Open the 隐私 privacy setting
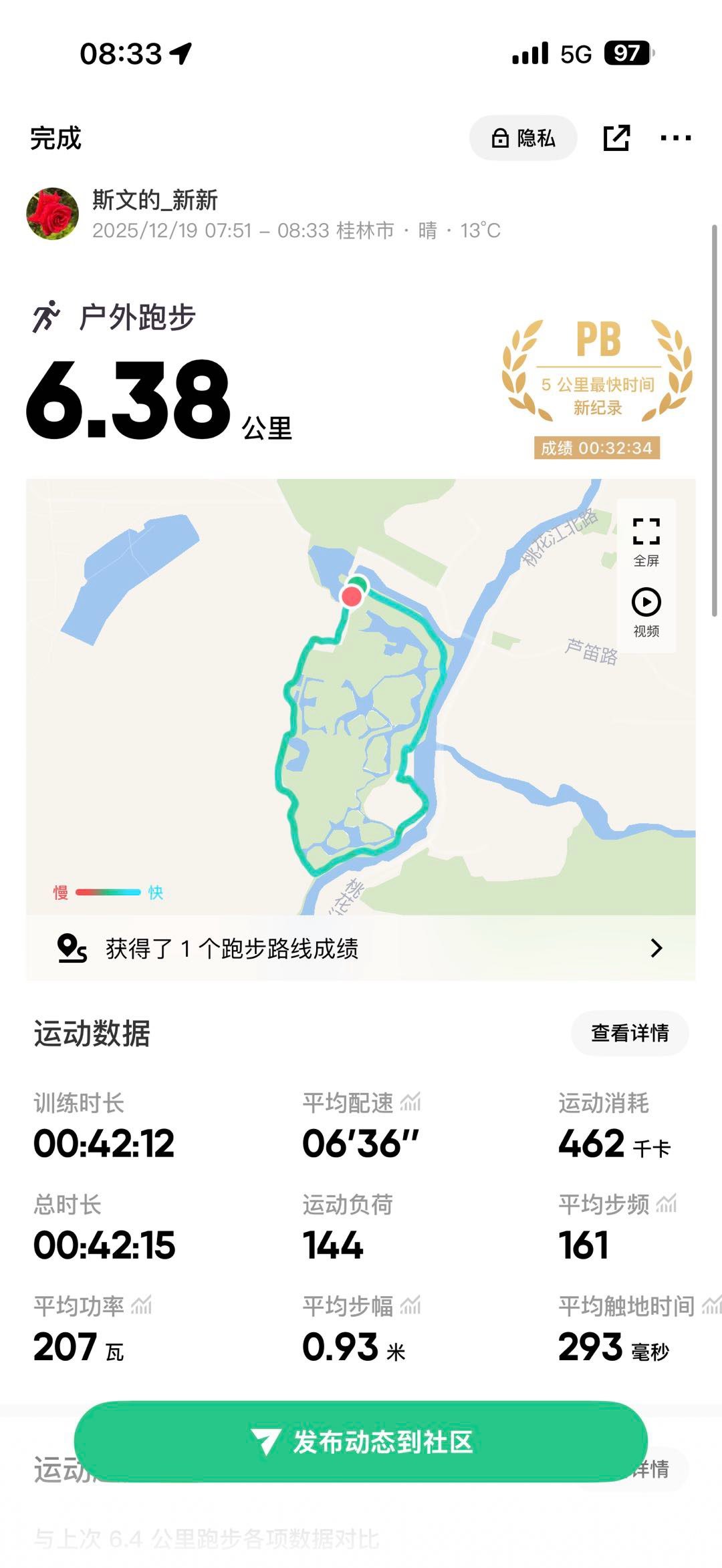722x1568 pixels. pyautogui.click(x=523, y=138)
